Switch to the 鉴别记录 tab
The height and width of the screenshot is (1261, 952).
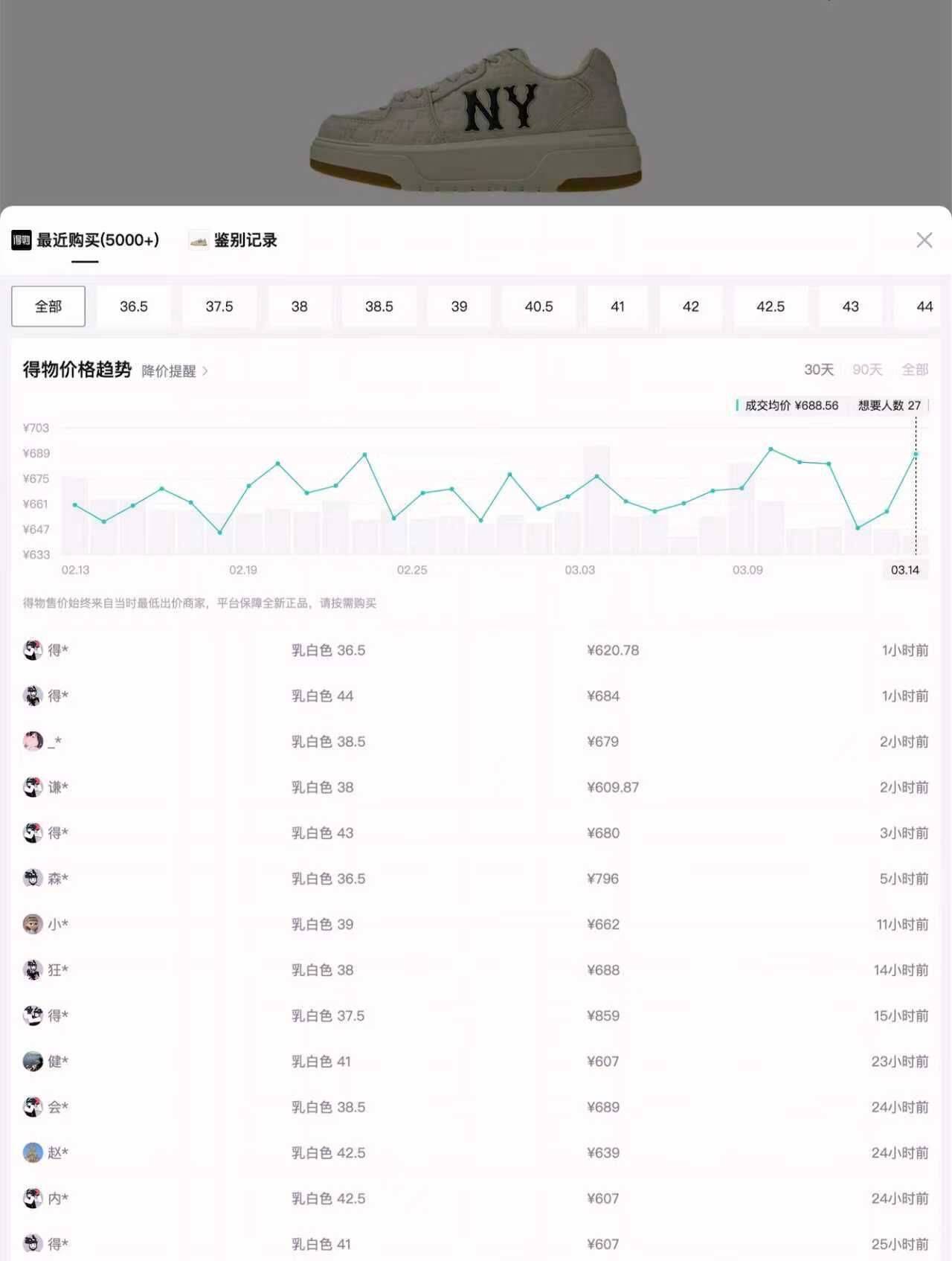[x=234, y=240]
